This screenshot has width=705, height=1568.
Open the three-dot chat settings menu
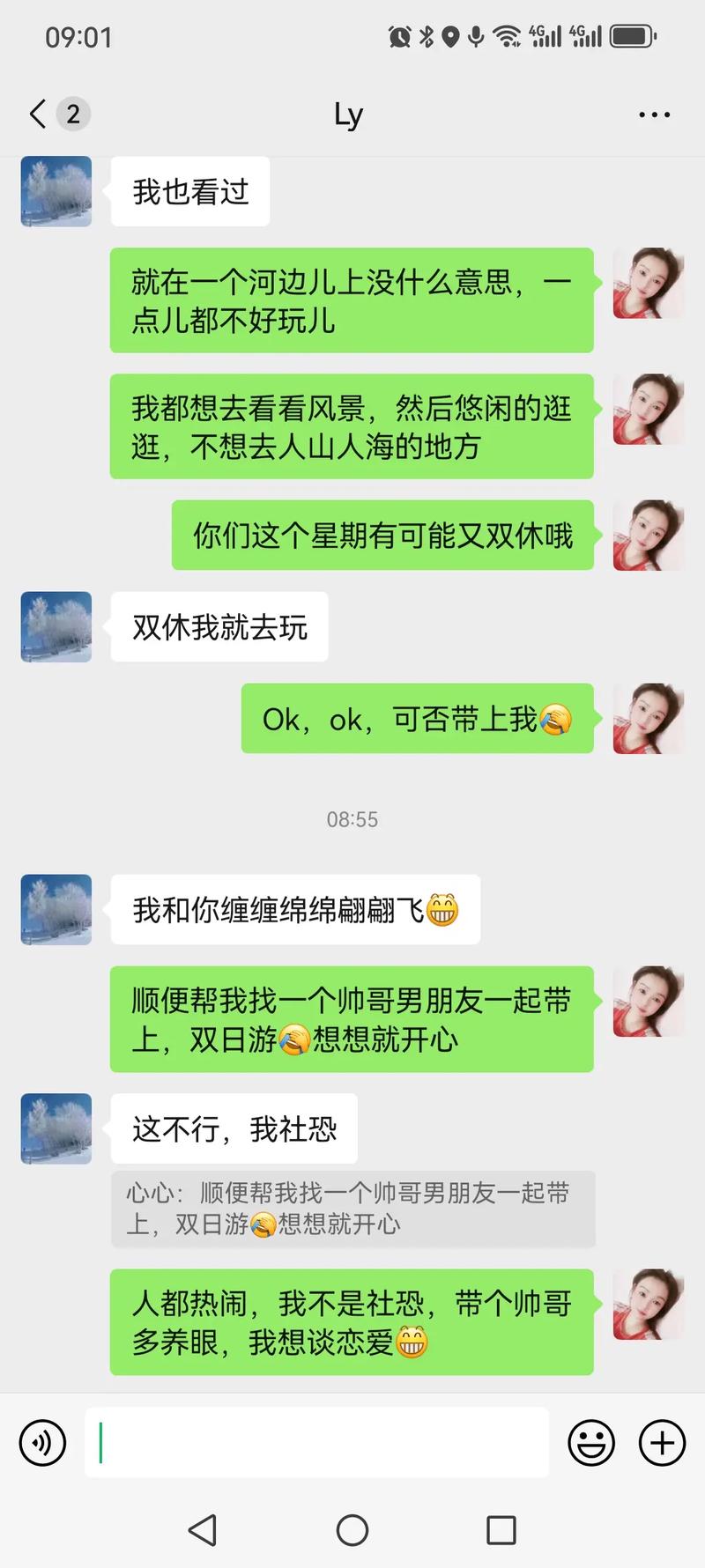coord(654,114)
